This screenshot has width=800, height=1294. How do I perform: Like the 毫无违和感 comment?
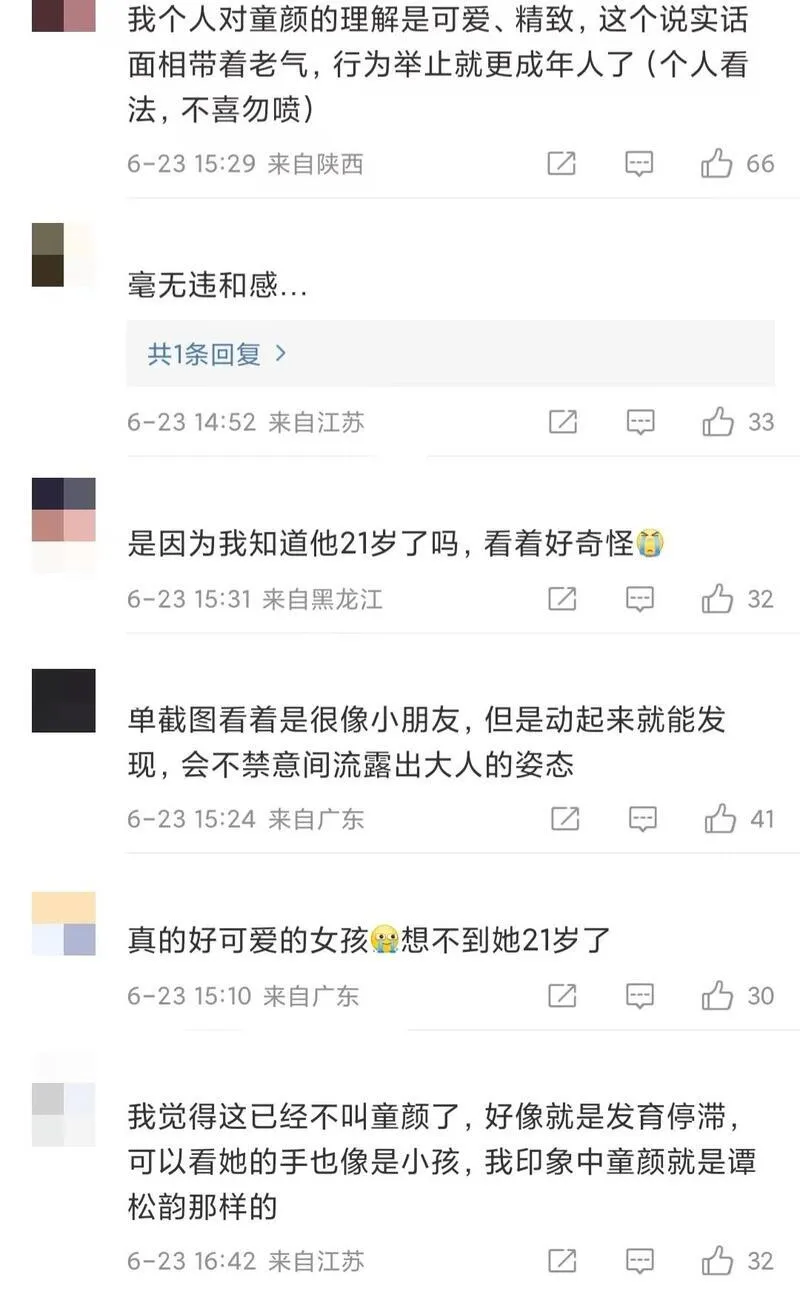tap(717, 422)
